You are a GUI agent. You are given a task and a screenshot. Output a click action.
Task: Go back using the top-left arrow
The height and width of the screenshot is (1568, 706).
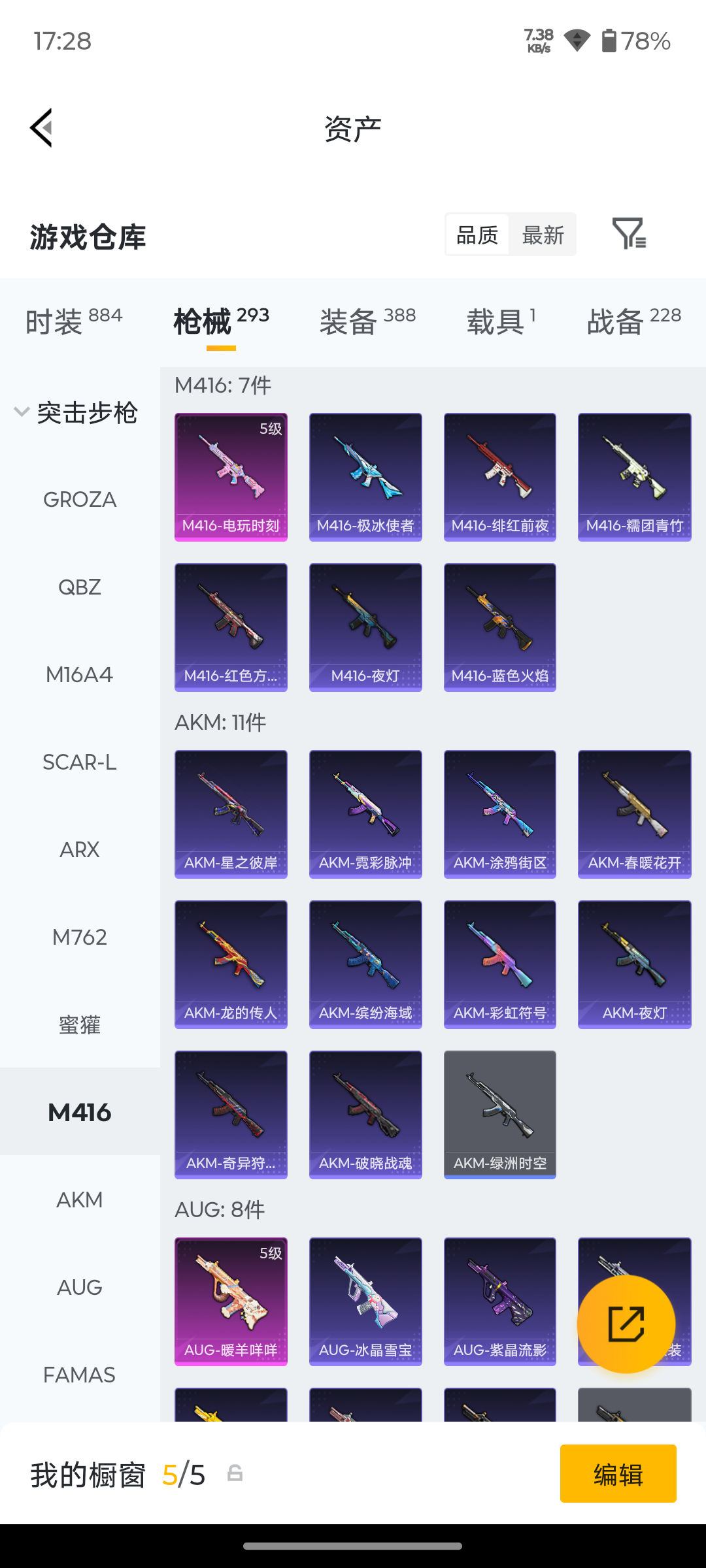coord(41,128)
